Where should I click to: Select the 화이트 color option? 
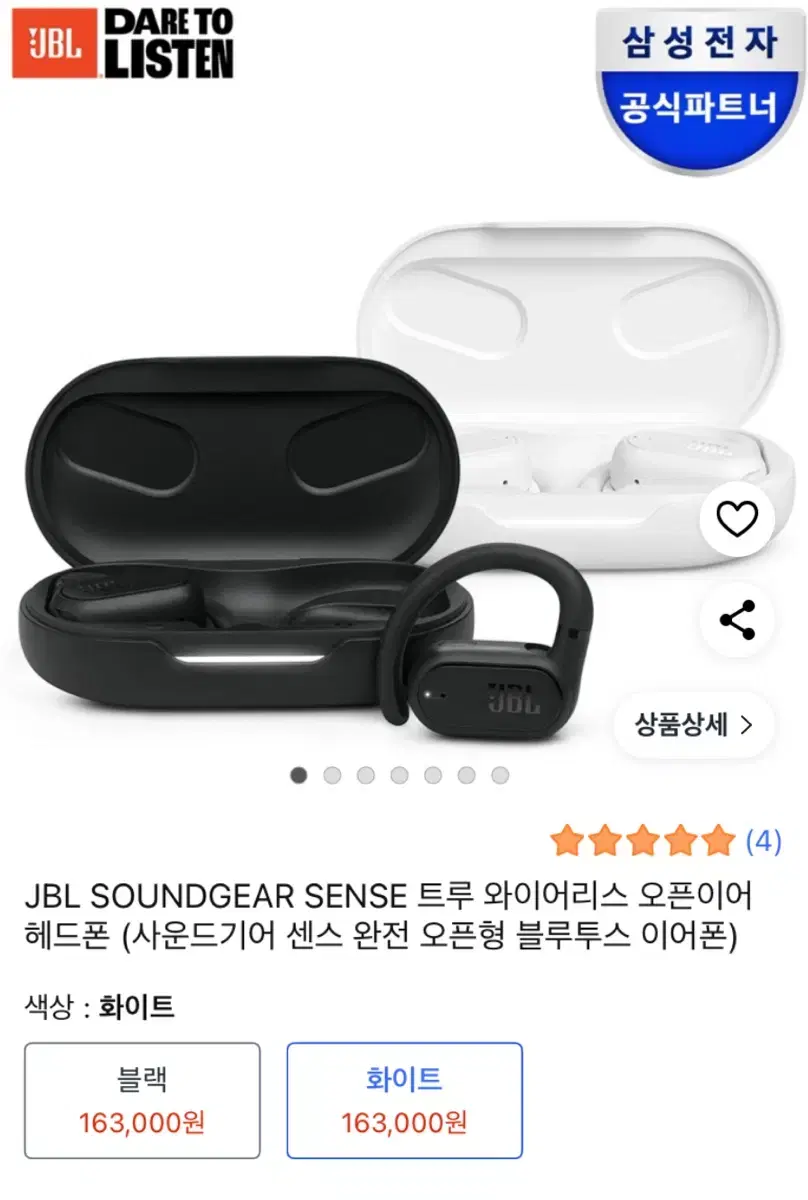(x=404, y=1096)
